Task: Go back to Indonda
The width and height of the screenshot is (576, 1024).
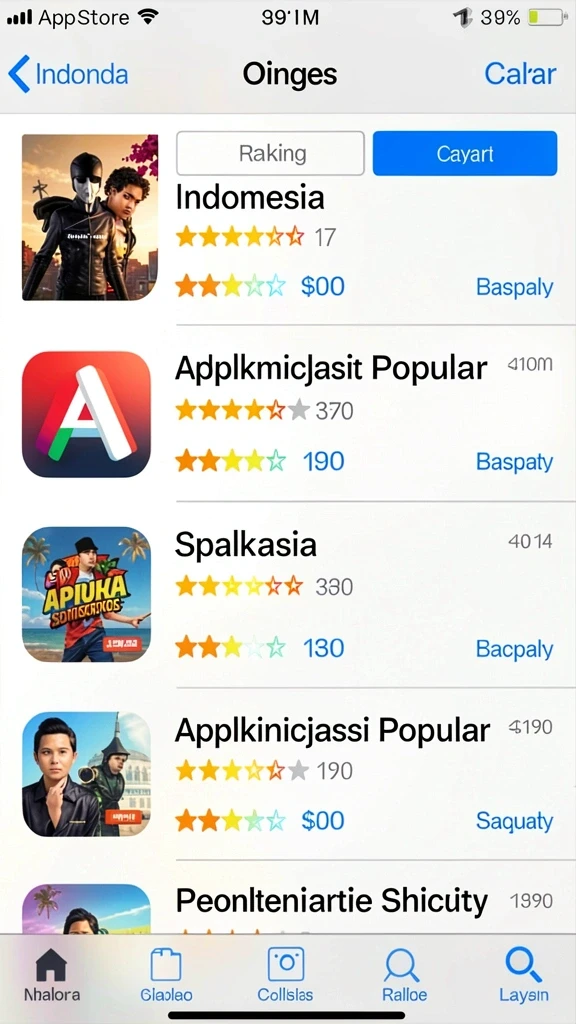Action: pos(68,74)
